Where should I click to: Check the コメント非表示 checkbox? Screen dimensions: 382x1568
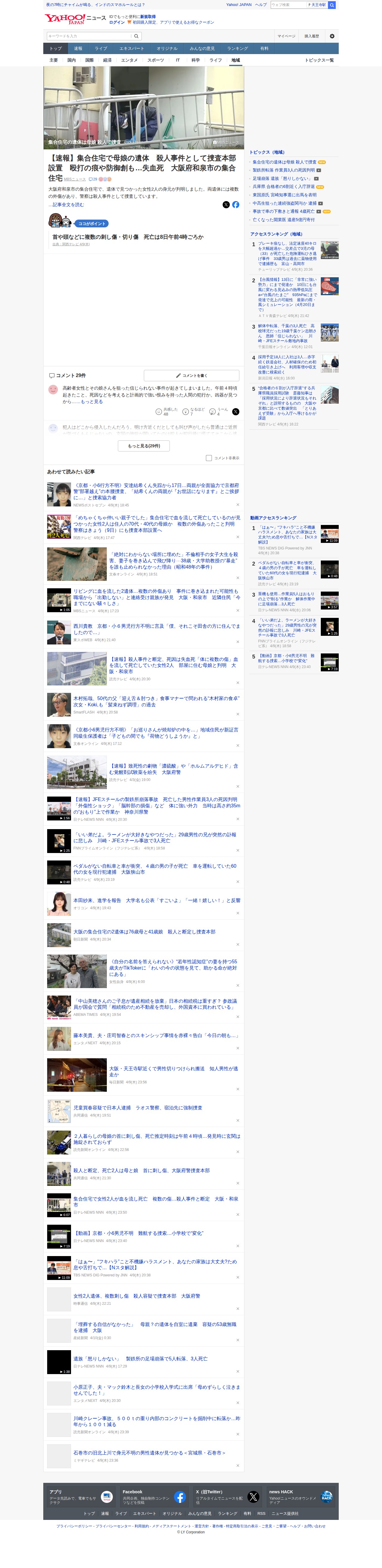pos(209,458)
